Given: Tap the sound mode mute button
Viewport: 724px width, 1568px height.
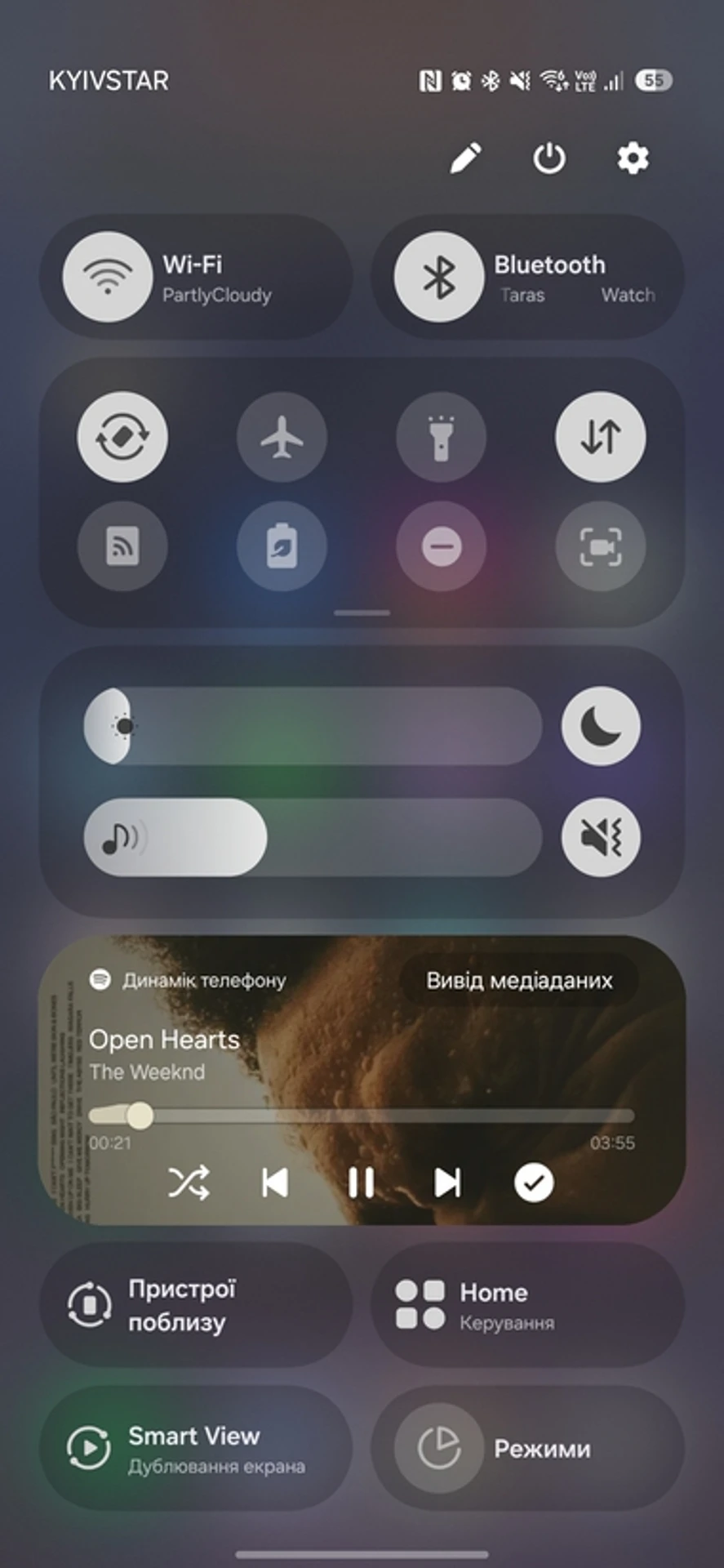Looking at the screenshot, I should [601, 837].
